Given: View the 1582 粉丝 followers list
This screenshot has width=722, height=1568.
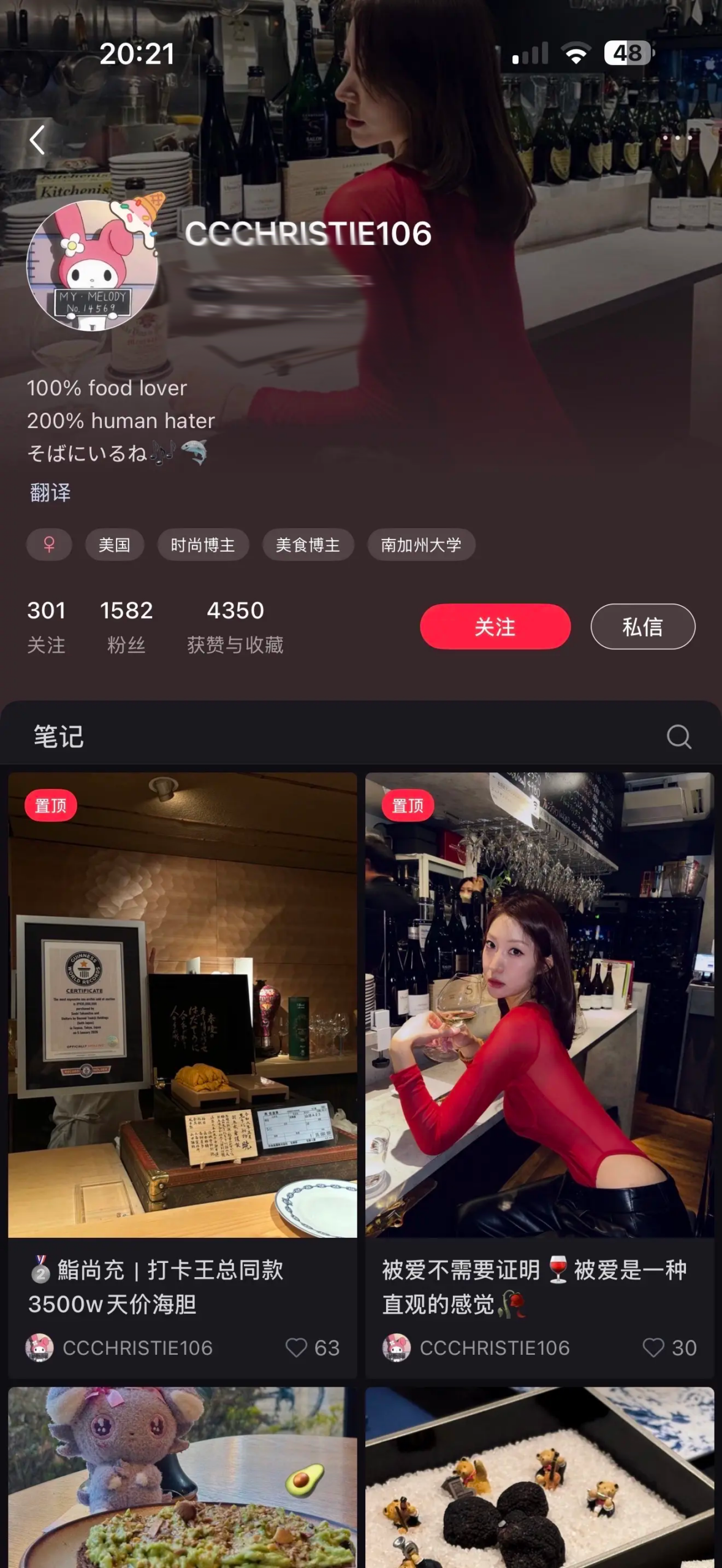Looking at the screenshot, I should click(126, 626).
